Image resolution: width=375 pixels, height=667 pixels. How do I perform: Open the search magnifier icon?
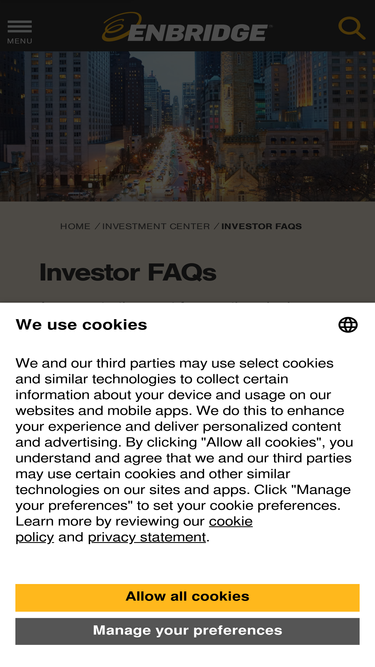[352, 28]
